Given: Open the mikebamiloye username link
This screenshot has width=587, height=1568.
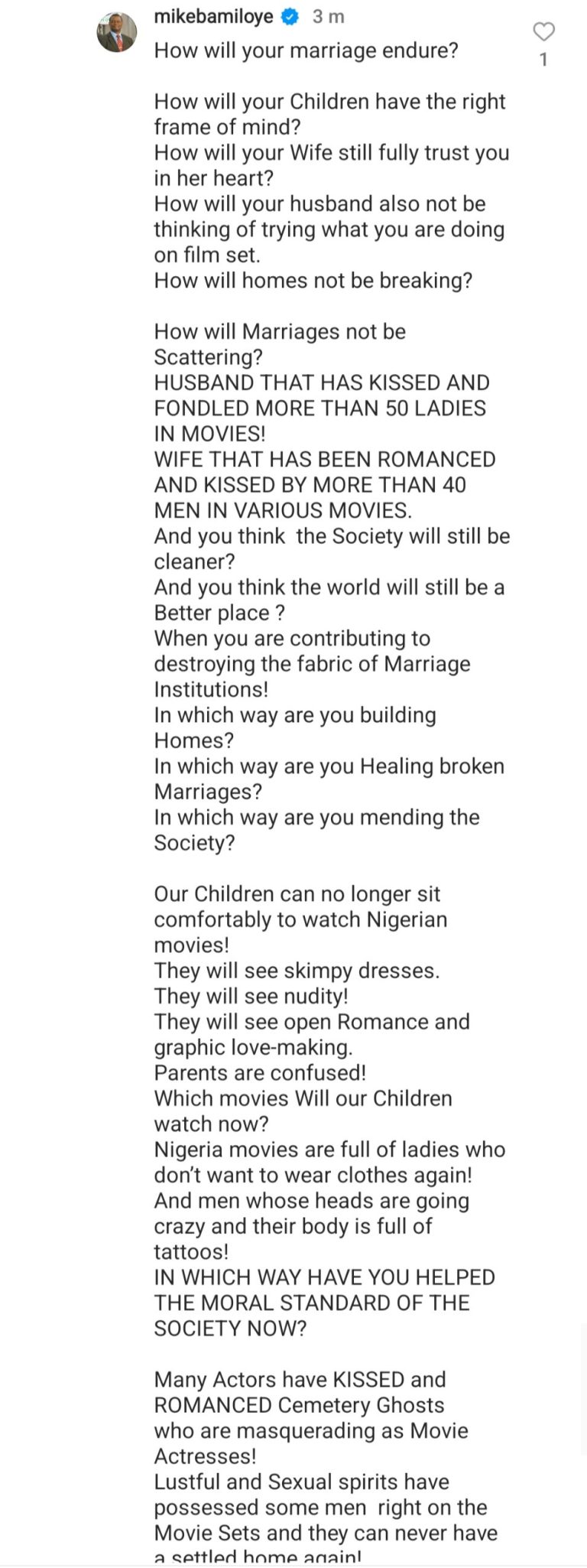Looking at the screenshot, I should pyautogui.click(x=213, y=16).
